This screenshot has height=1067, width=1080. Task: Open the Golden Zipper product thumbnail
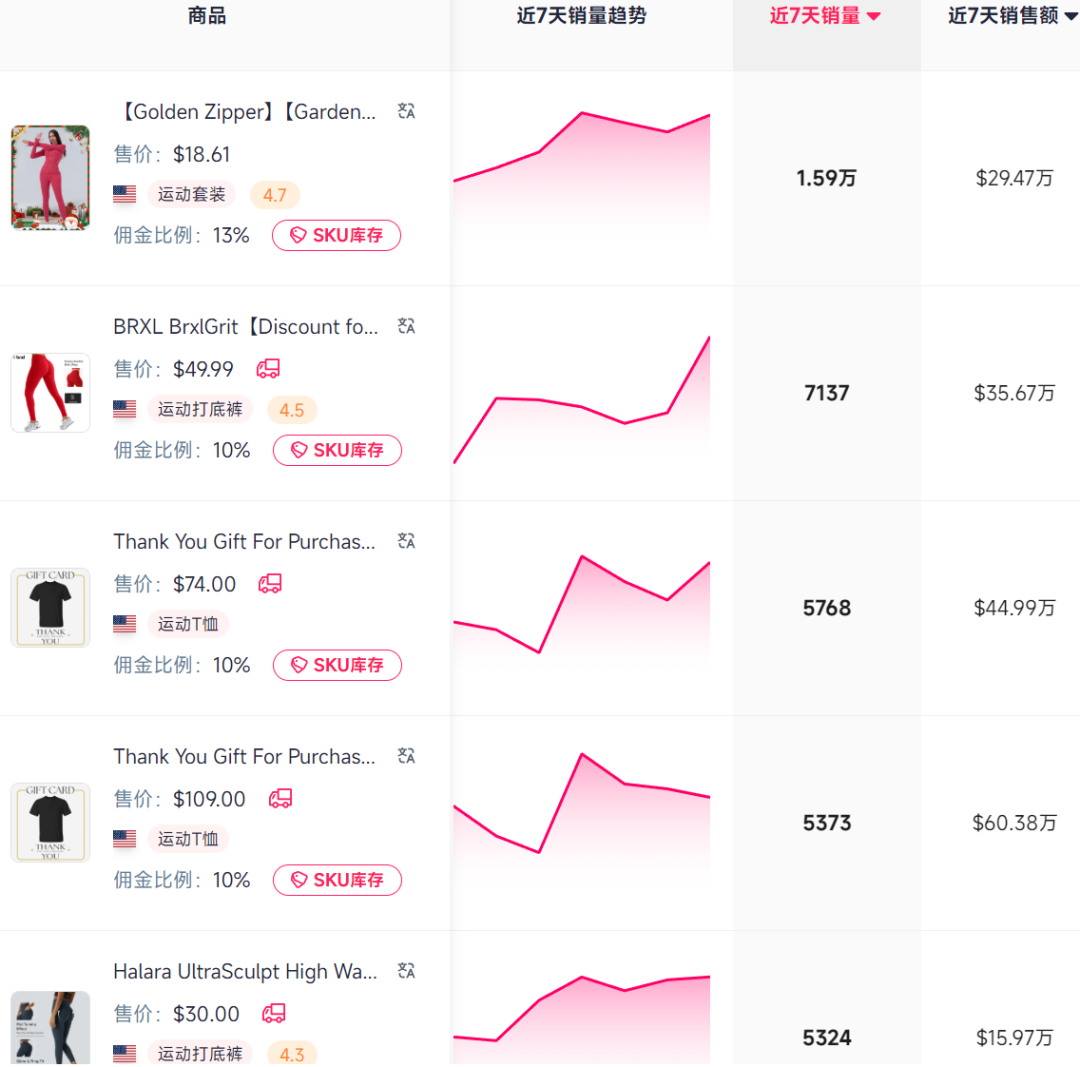(x=50, y=177)
